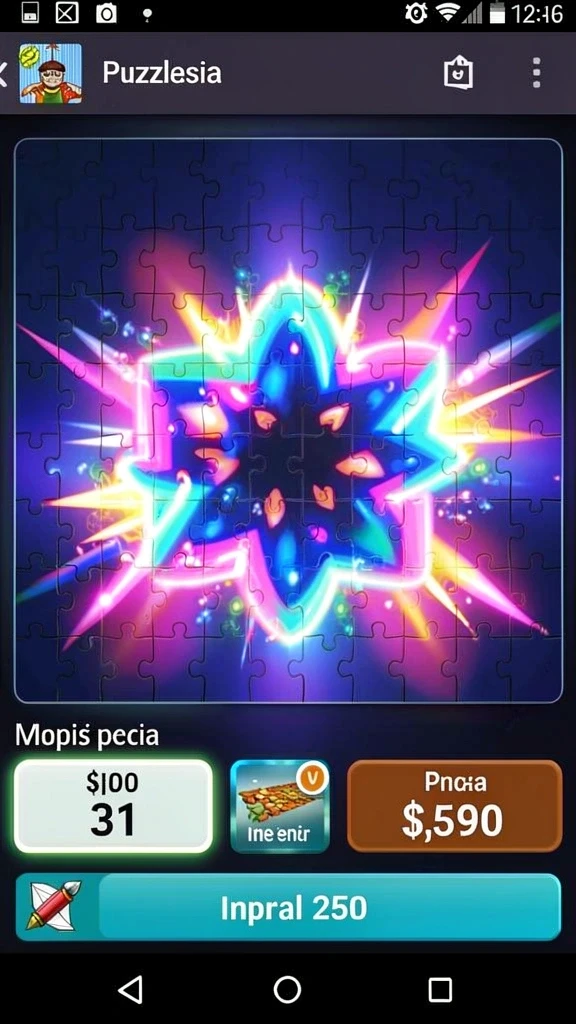Tap the system back button
576x1024 pixels.
(x=131, y=989)
